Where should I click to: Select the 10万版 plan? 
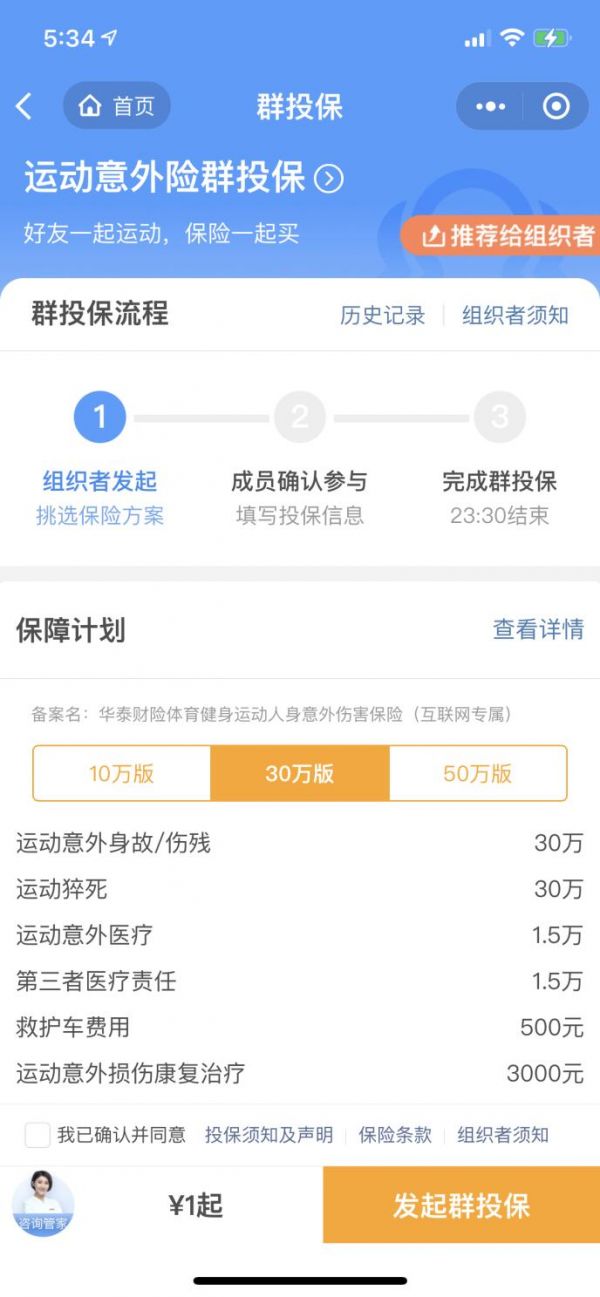click(121, 773)
